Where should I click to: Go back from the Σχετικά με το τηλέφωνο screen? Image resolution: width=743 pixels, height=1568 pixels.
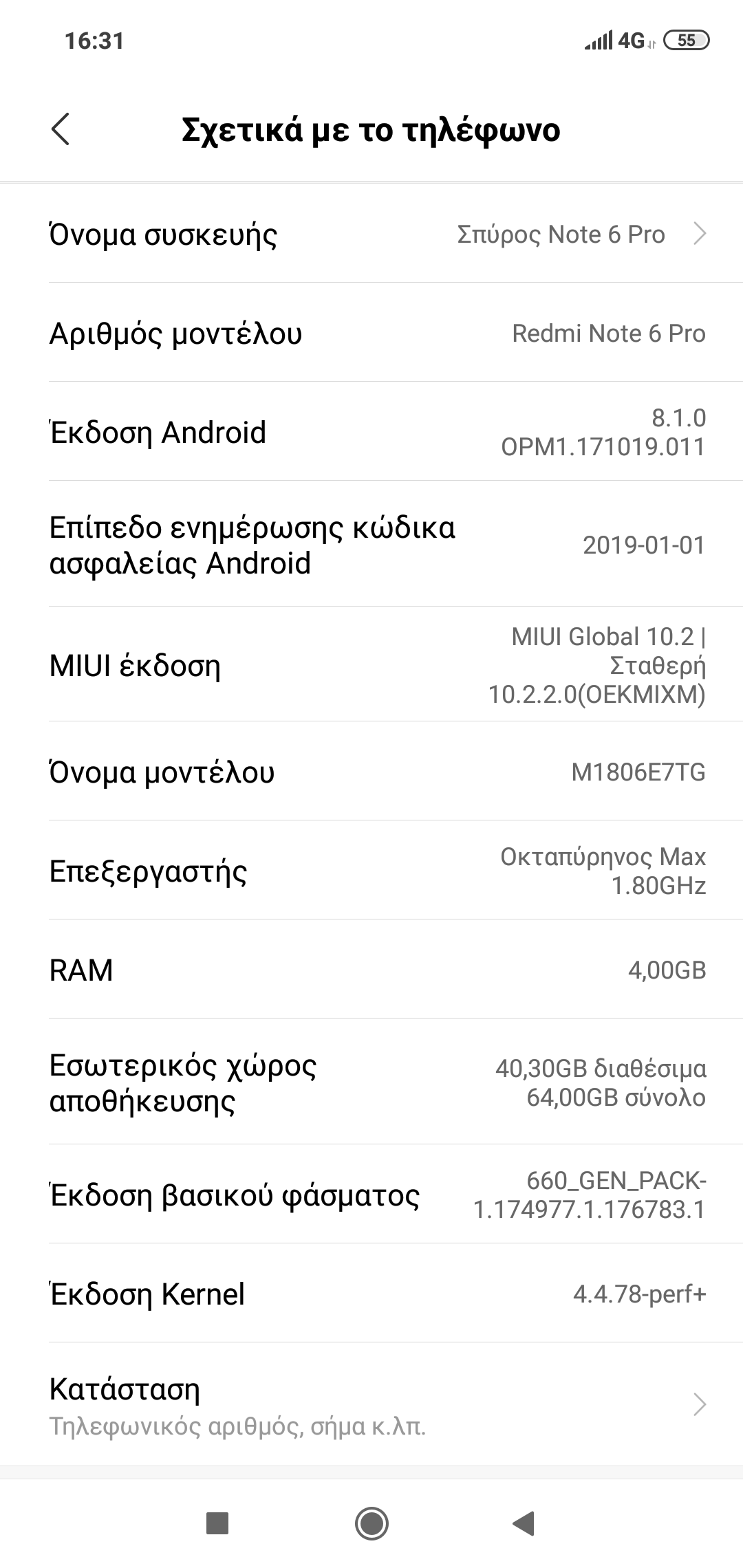61,129
